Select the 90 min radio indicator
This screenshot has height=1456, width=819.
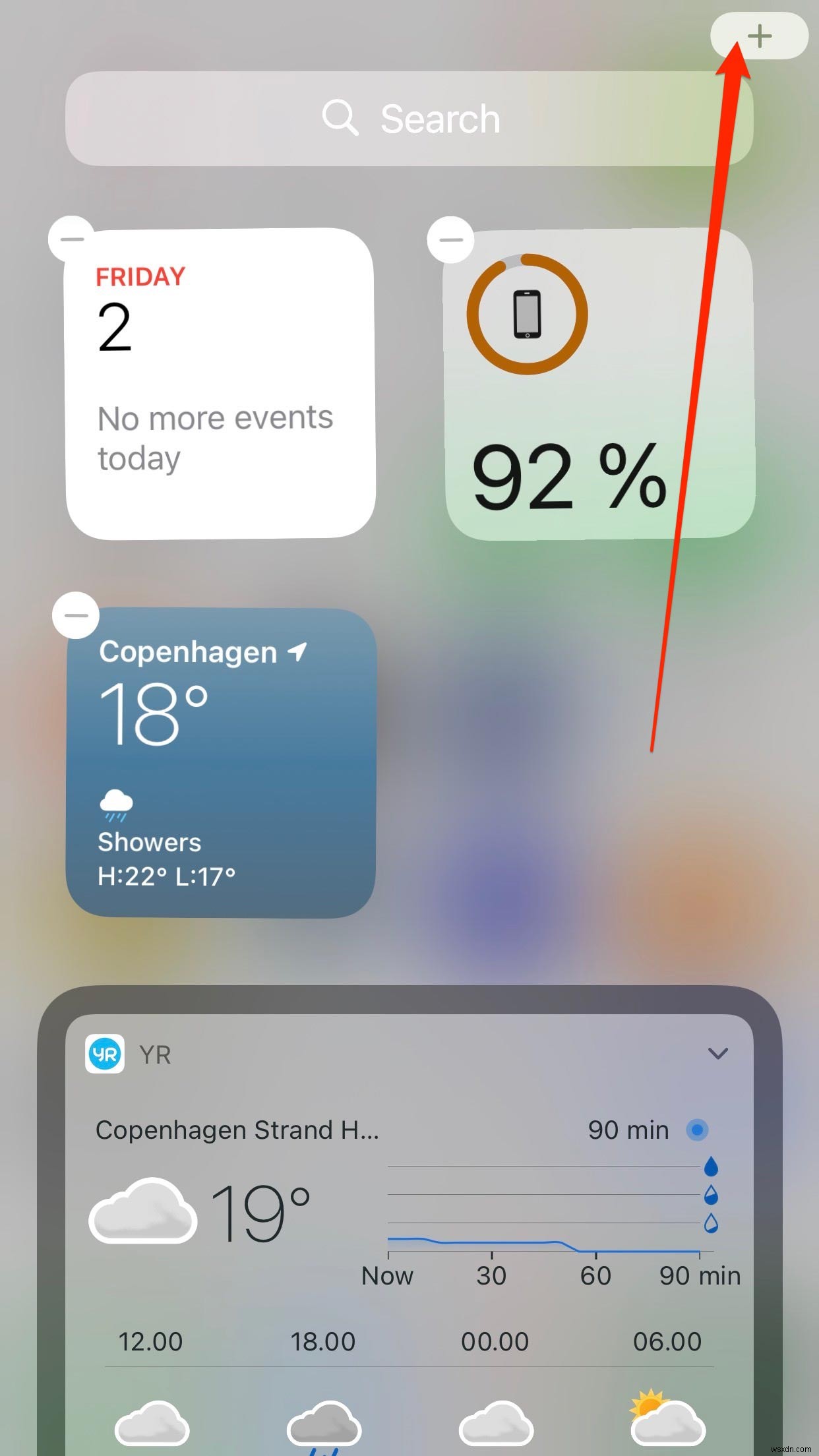click(x=697, y=1130)
